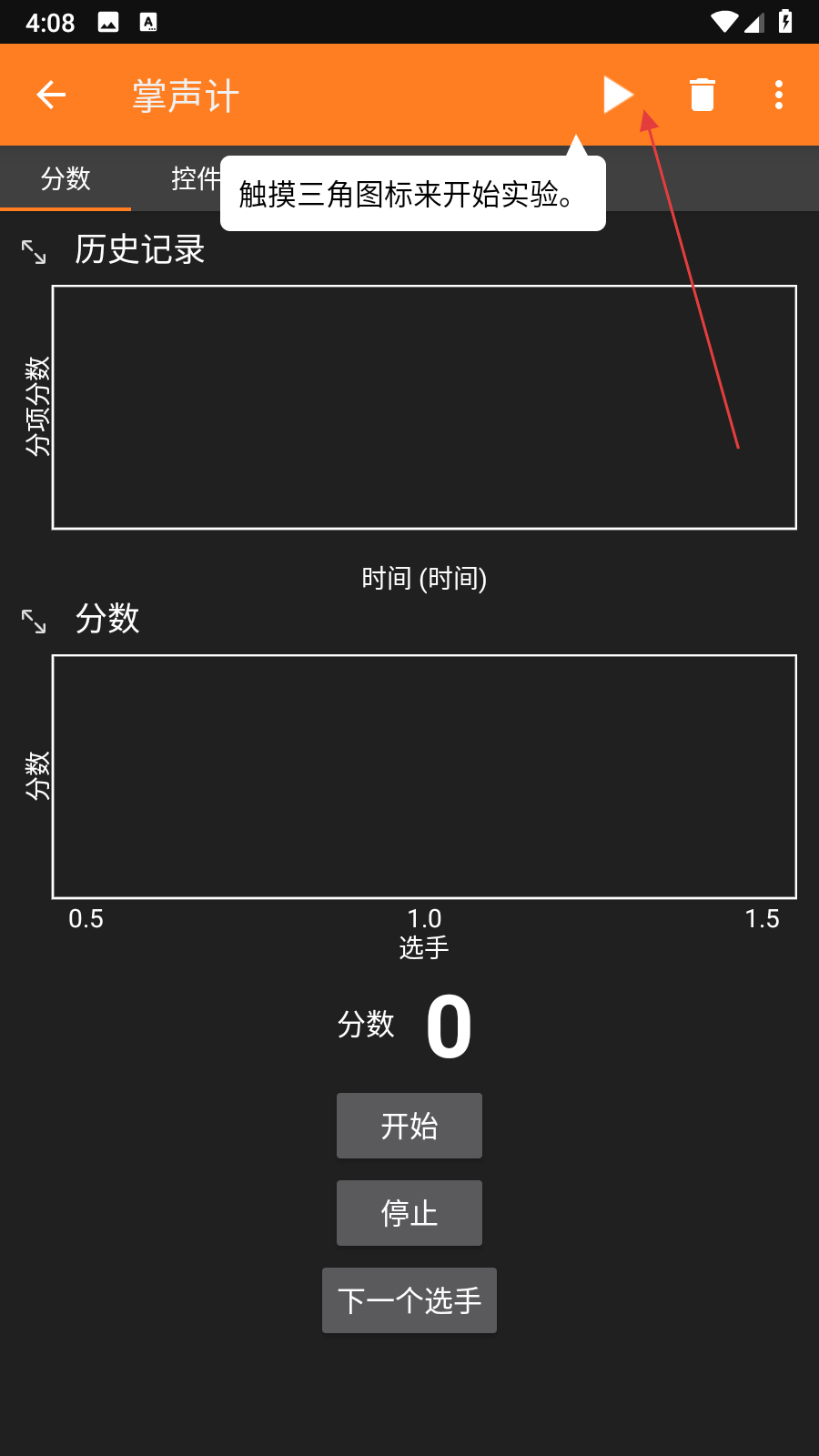Clear data with the trash icon
Screen dimensions: 819x1456
702,95
